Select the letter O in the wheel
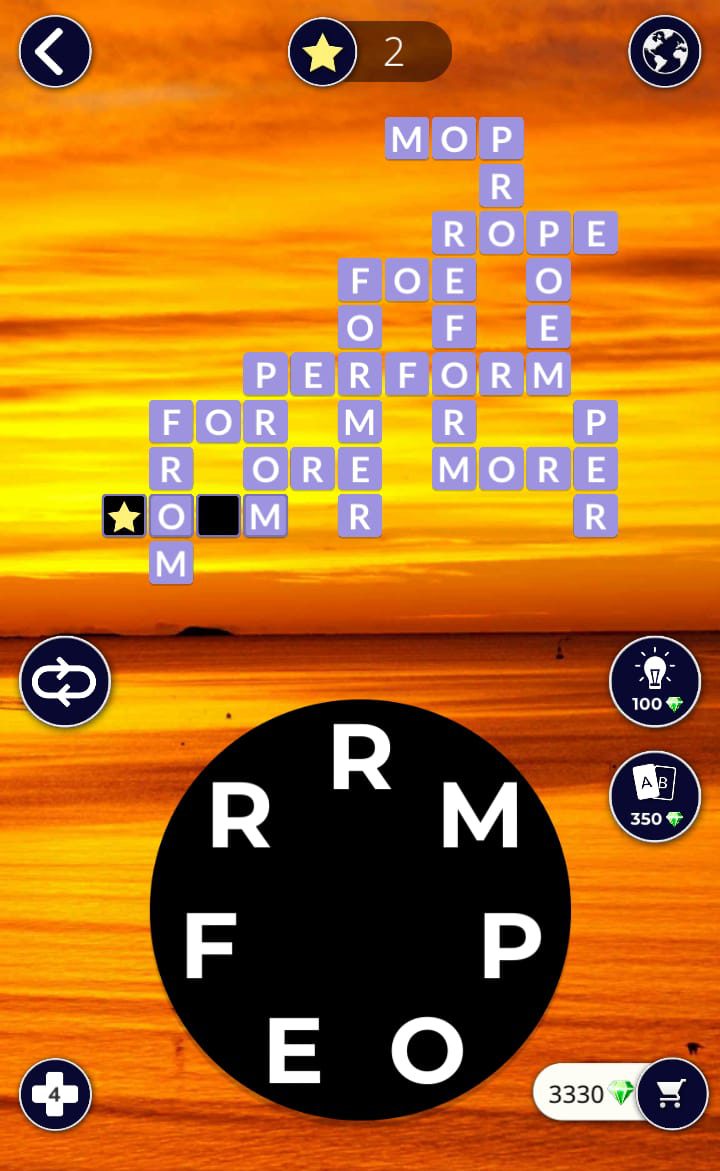The height and width of the screenshot is (1171, 720). (x=427, y=1049)
